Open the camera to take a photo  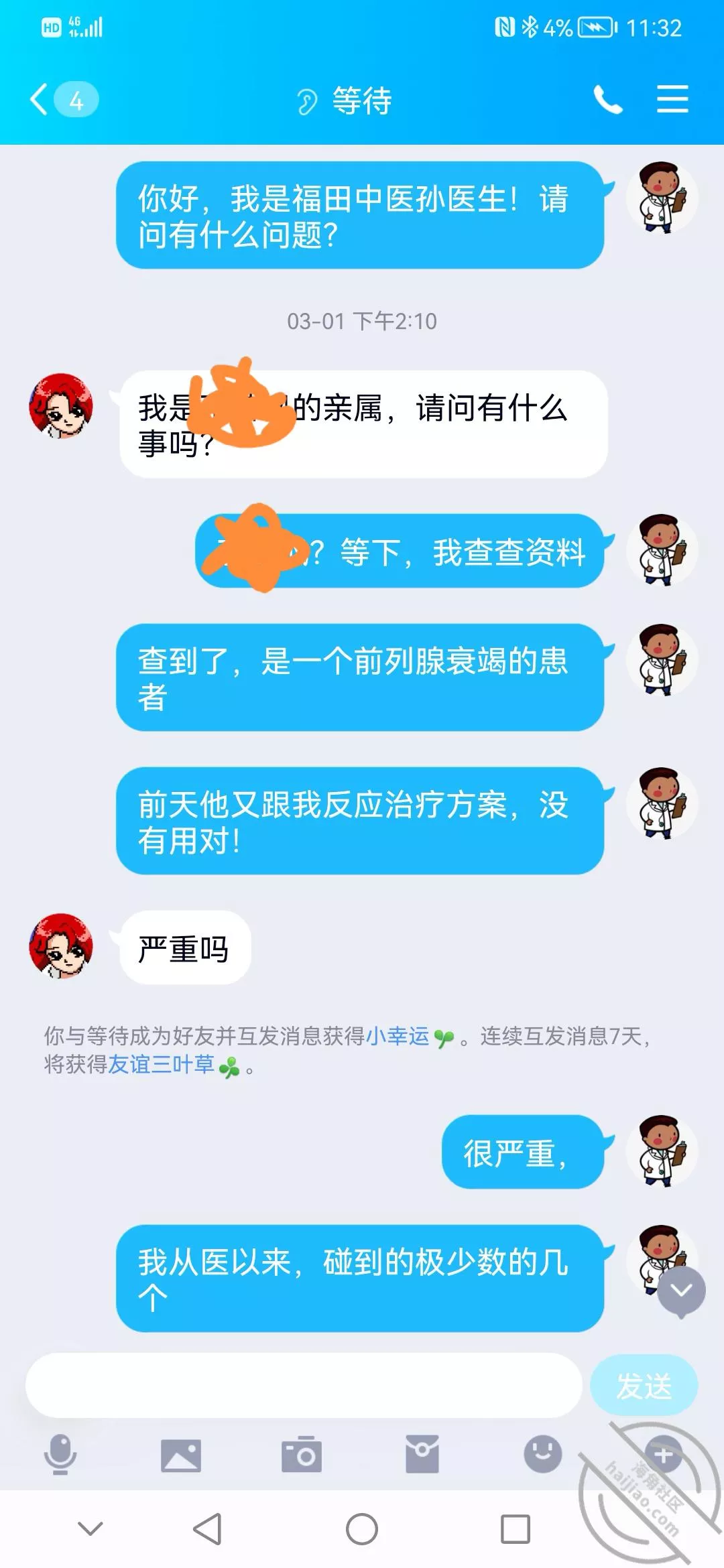pos(302,1455)
